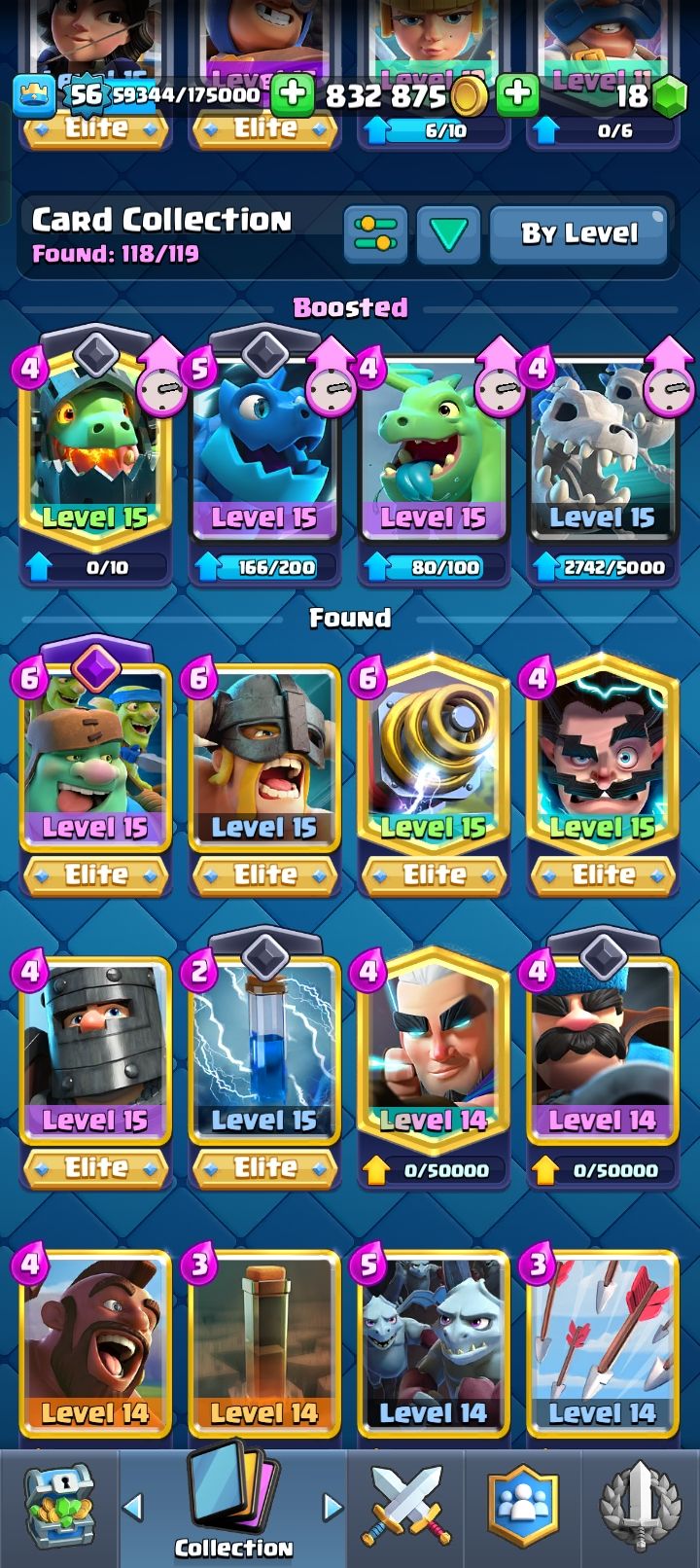Change sorting with By Level button

[x=578, y=234]
